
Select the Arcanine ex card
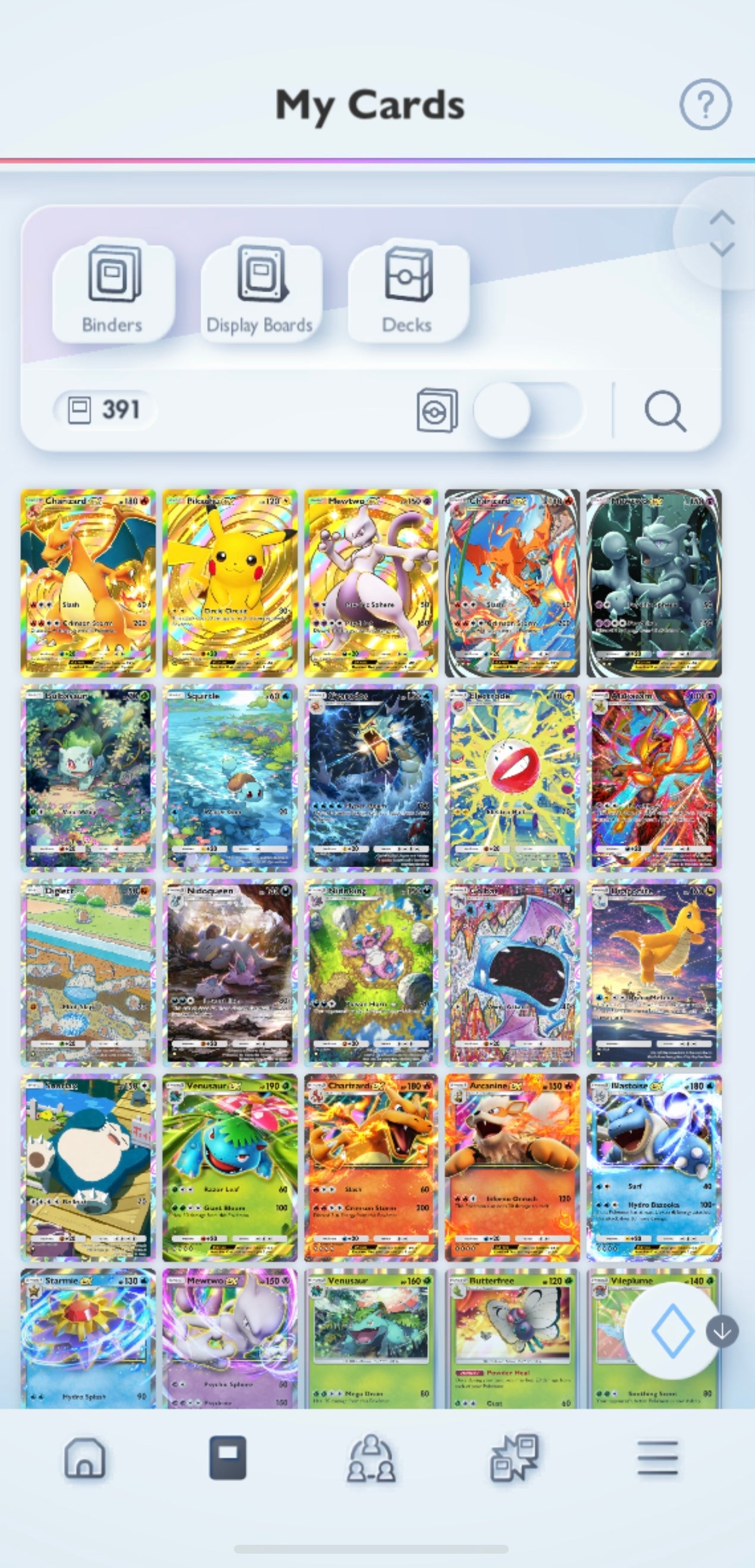point(512,1167)
